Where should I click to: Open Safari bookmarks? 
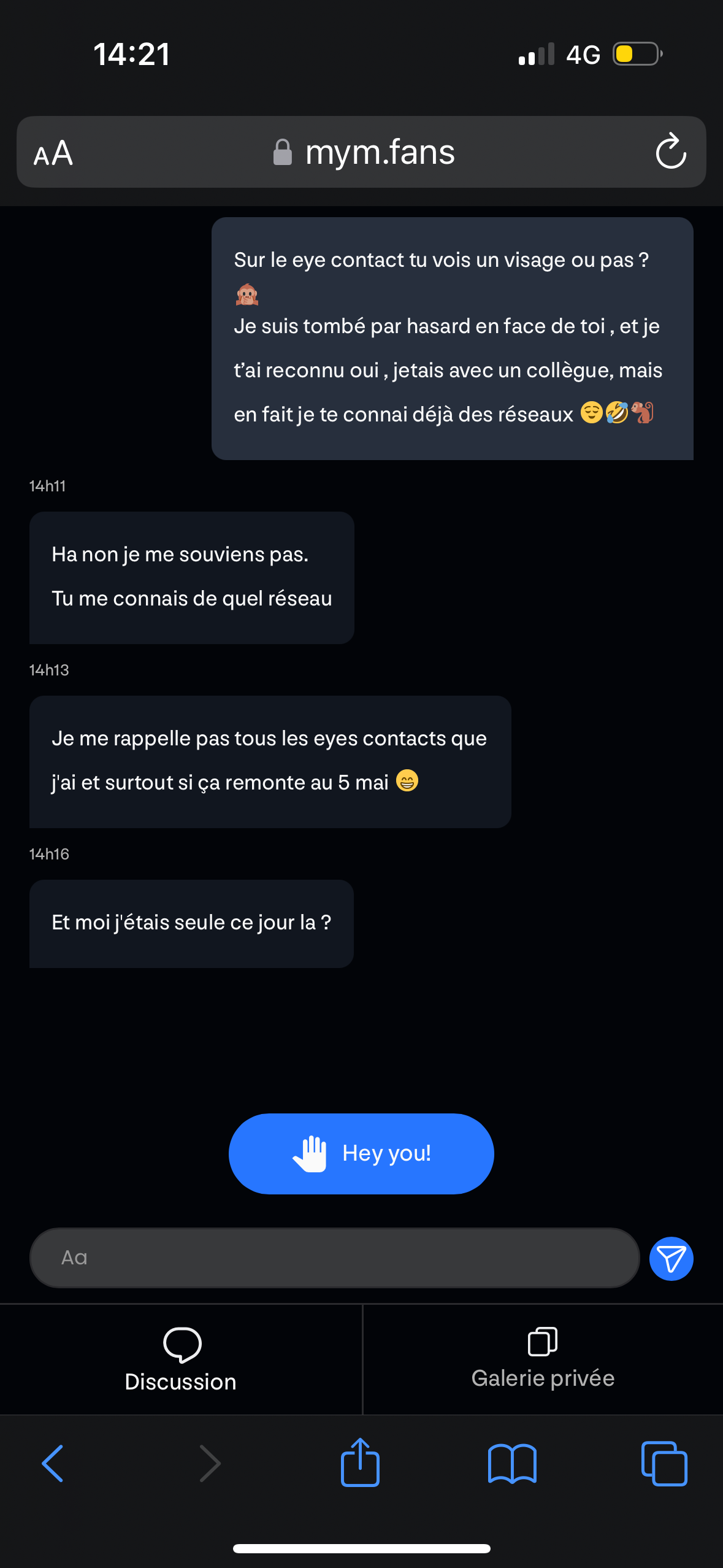tap(512, 1463)
